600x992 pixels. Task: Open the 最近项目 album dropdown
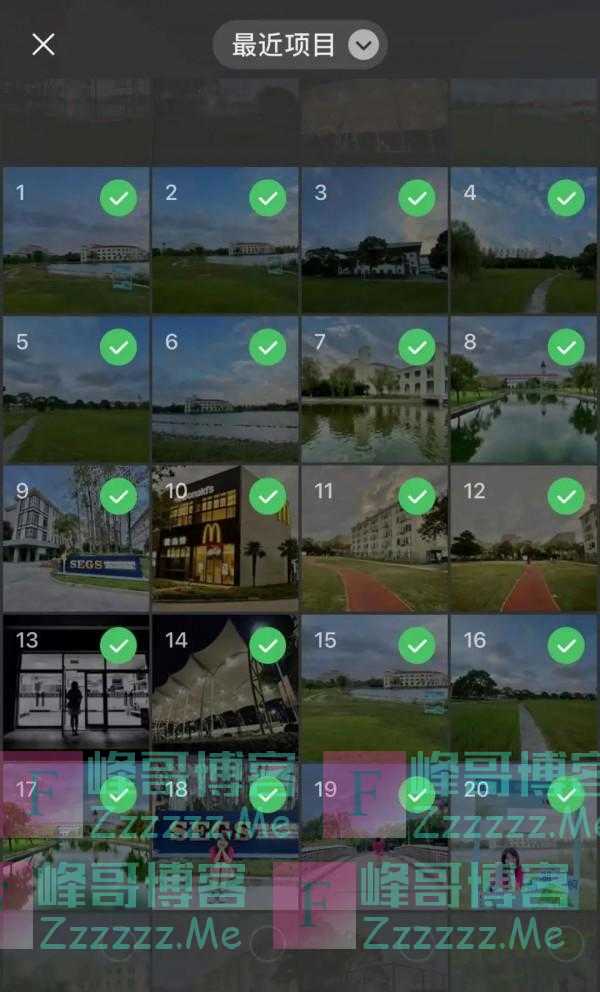299,45
